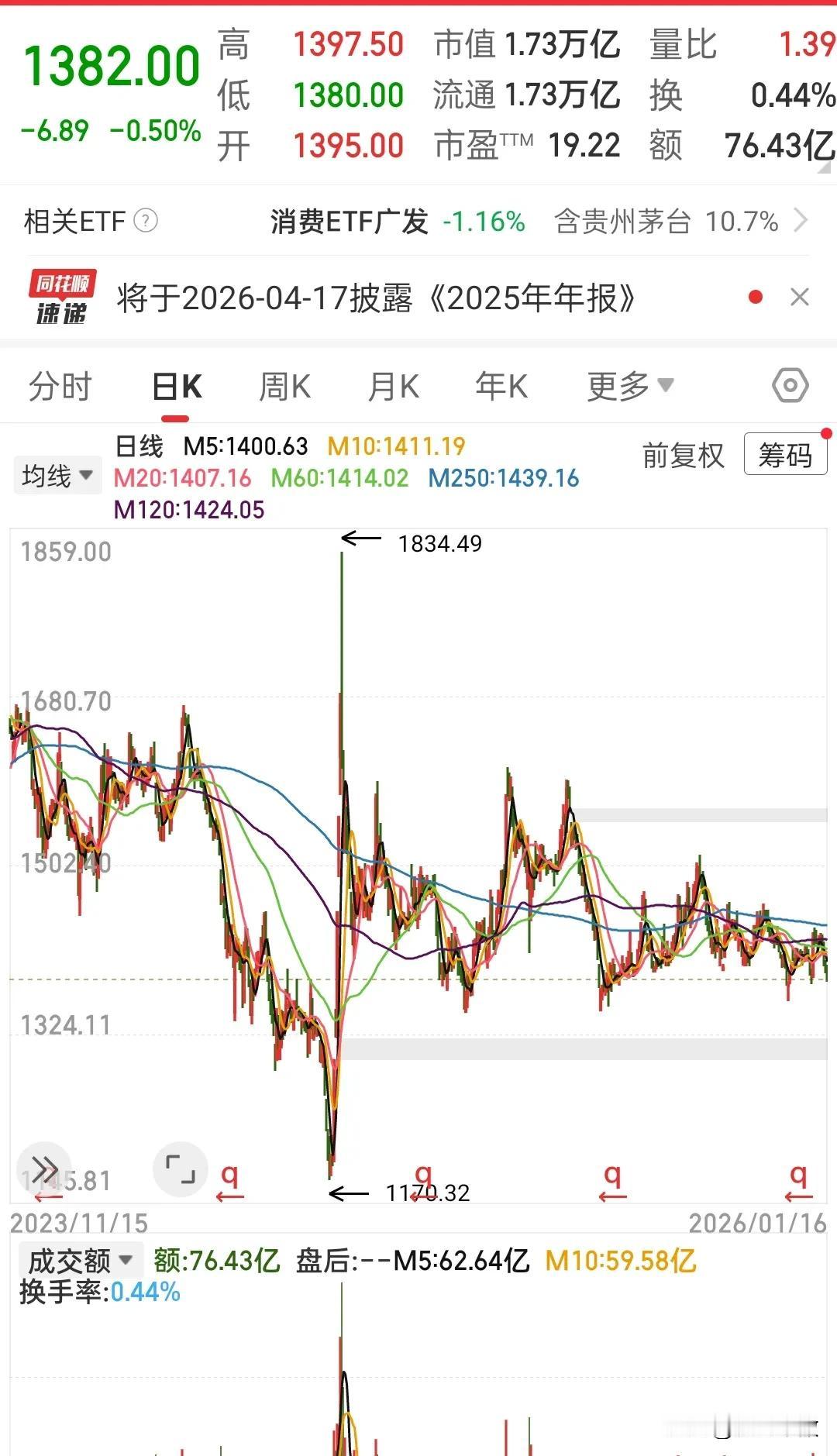Tap the leftmost q quick-jump icon under chart
Viewport: 837px width, 1456px height.
pos(229,1176)
